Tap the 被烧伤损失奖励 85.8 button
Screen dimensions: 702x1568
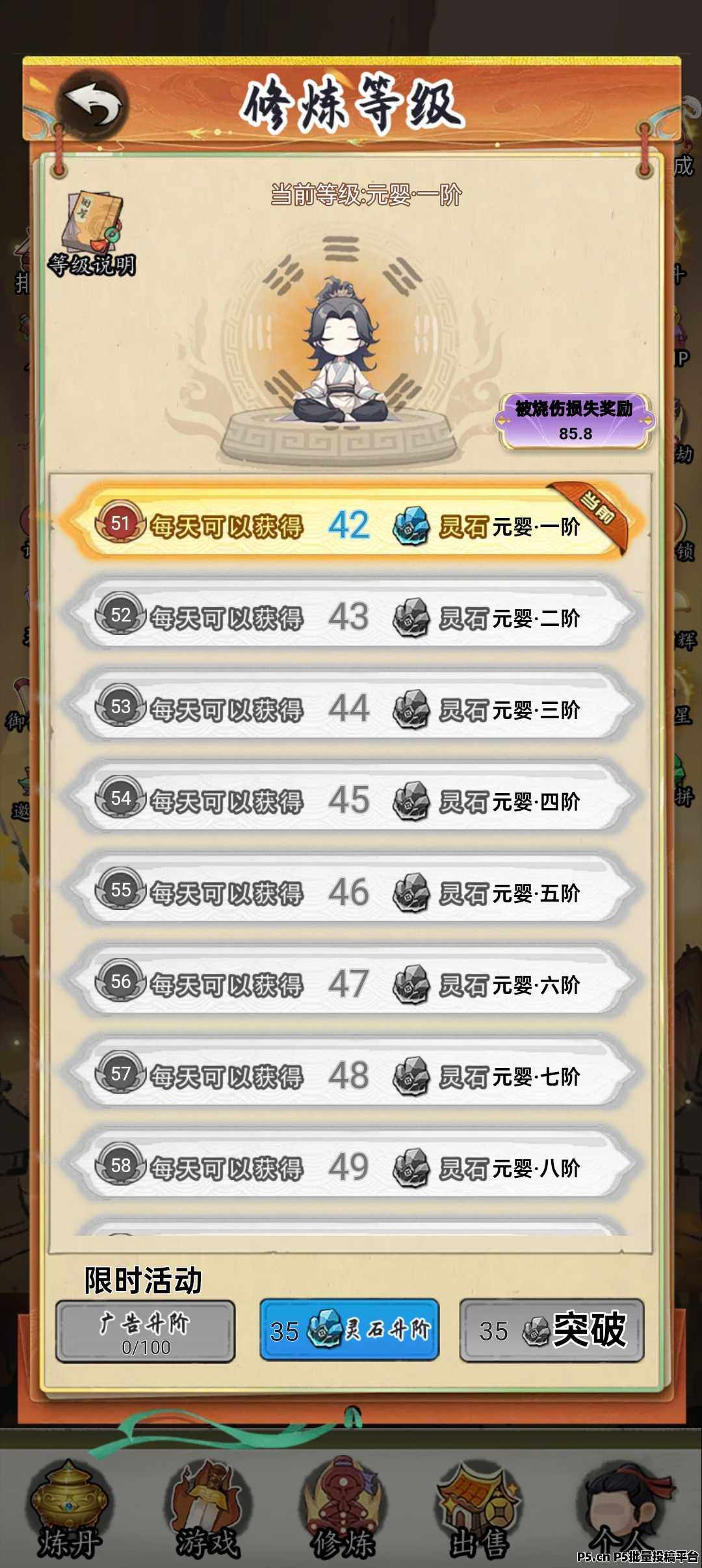pyautogui.click(x=575, y=421)
